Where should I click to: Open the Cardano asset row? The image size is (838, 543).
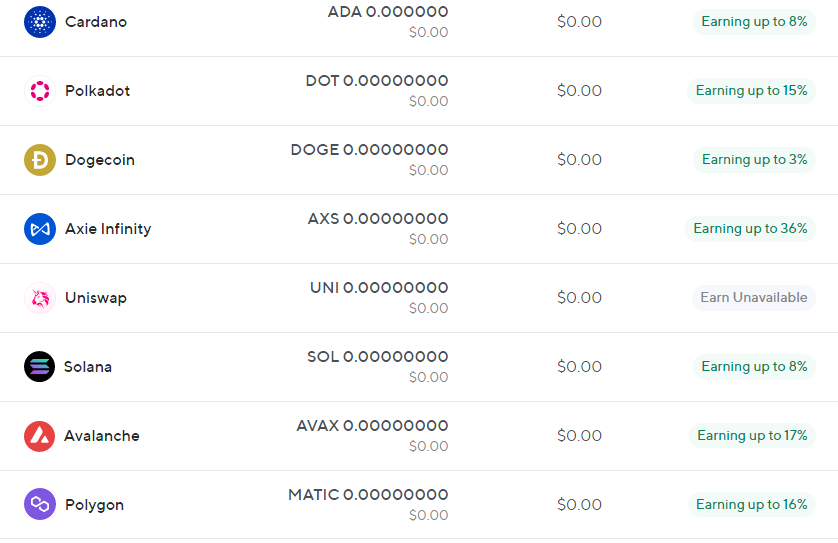coord(95,22)
